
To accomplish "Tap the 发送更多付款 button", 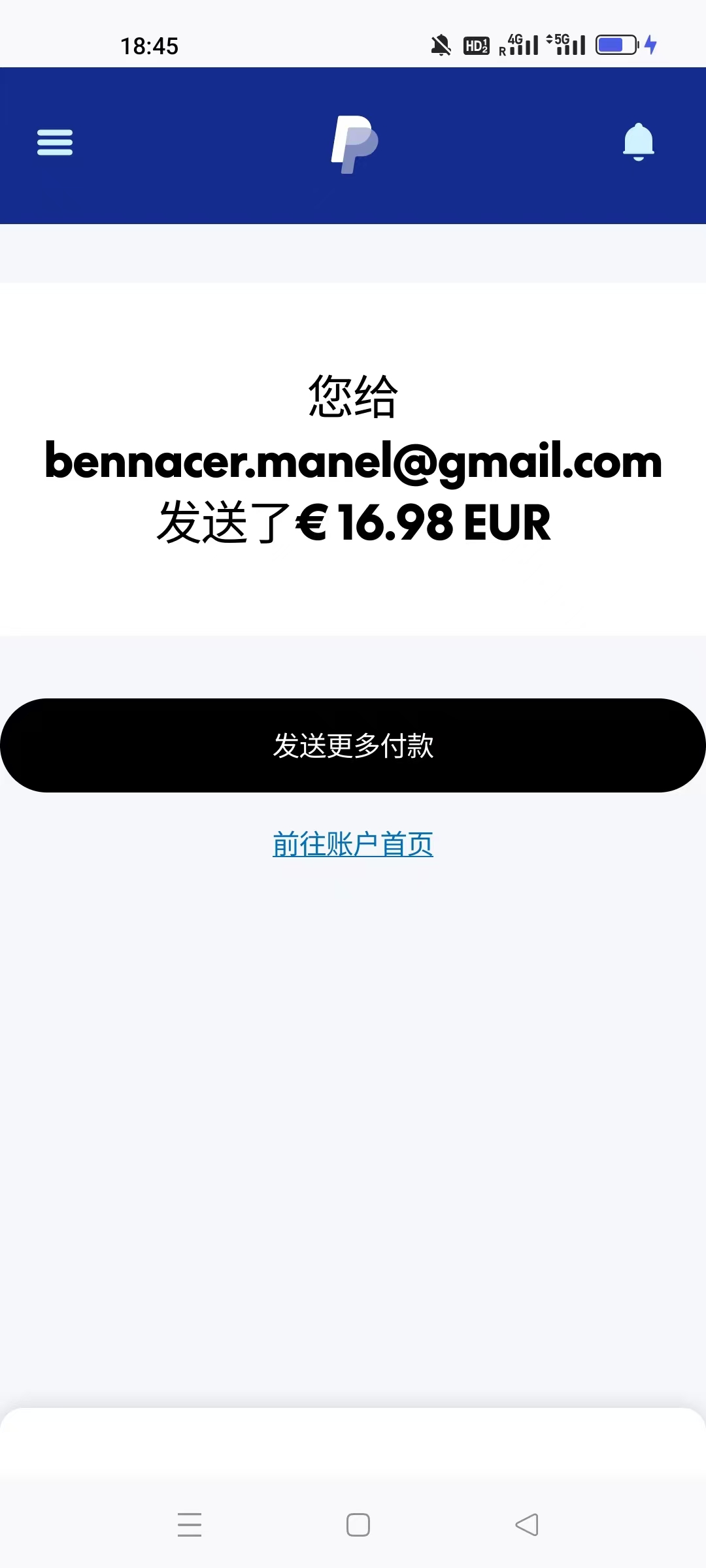I will pos(353,745).
